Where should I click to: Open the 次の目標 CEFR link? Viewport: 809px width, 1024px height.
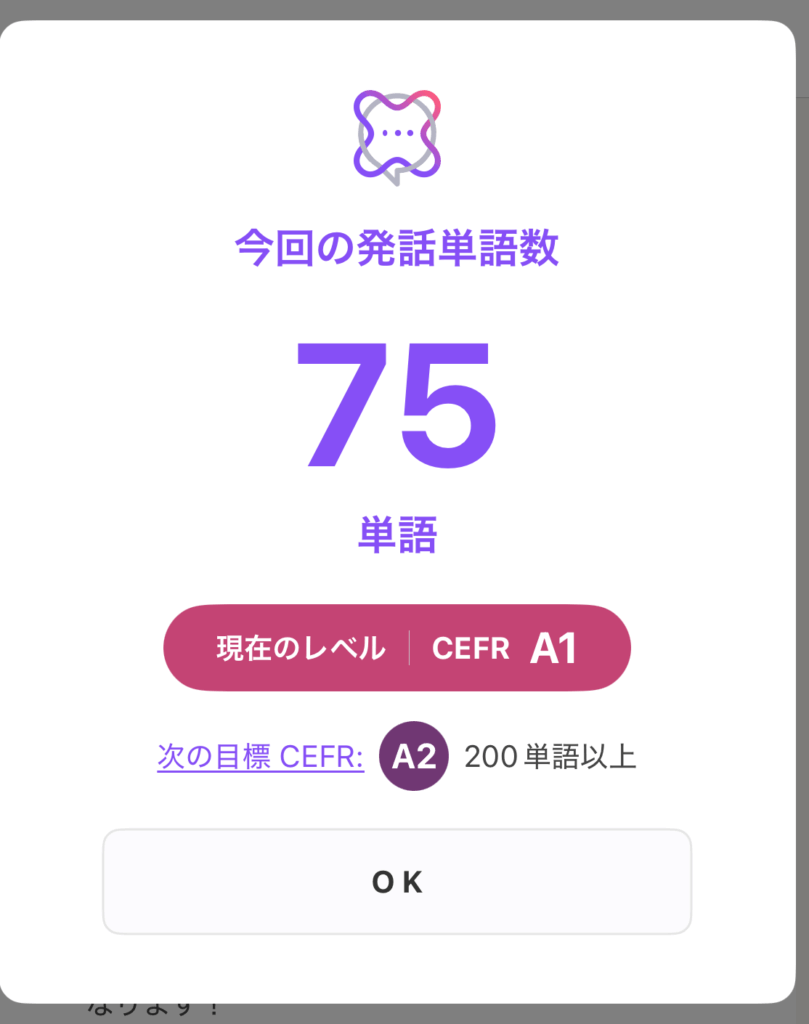tap(260, 756)
